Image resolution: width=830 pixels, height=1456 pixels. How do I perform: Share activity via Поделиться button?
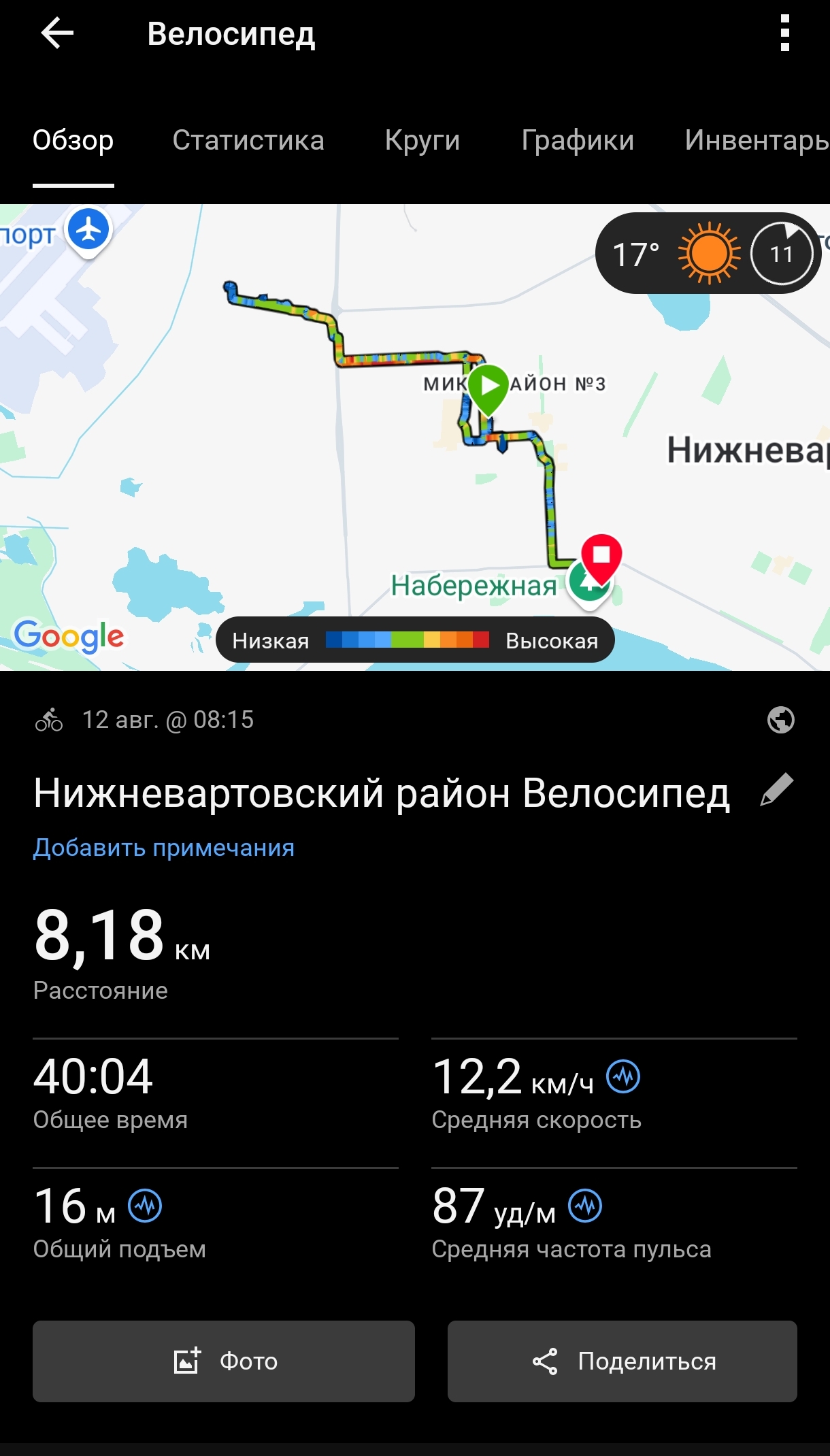(622, 1361)
